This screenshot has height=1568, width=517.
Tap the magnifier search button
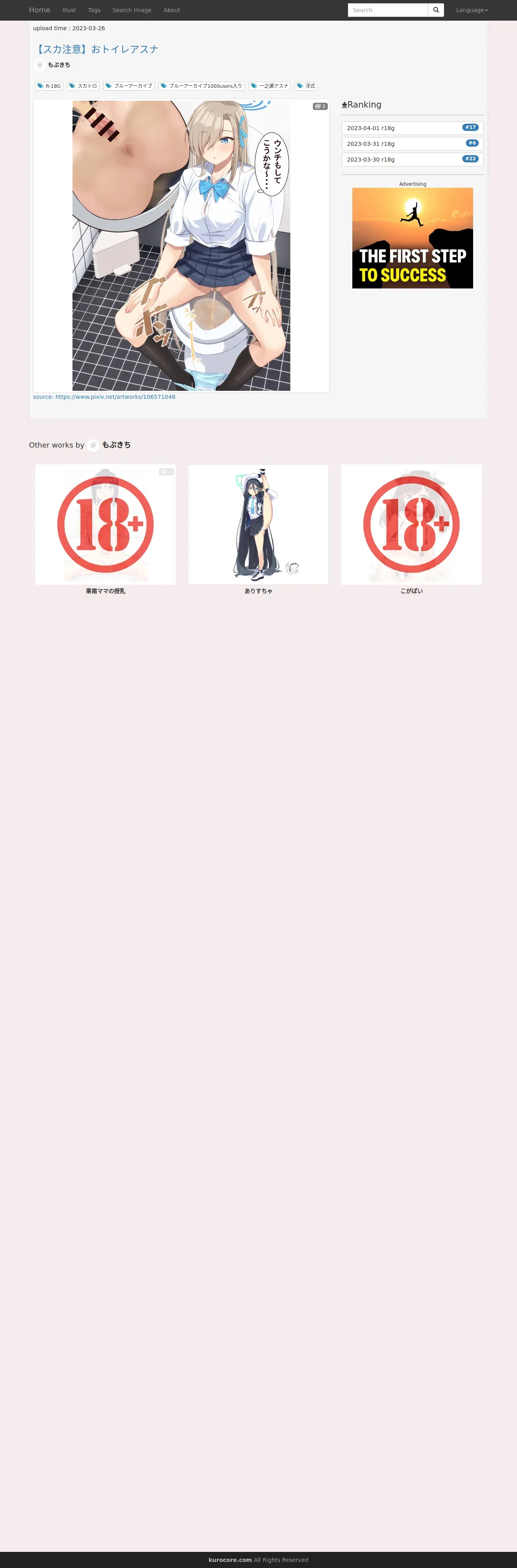[x=436, y=10]
